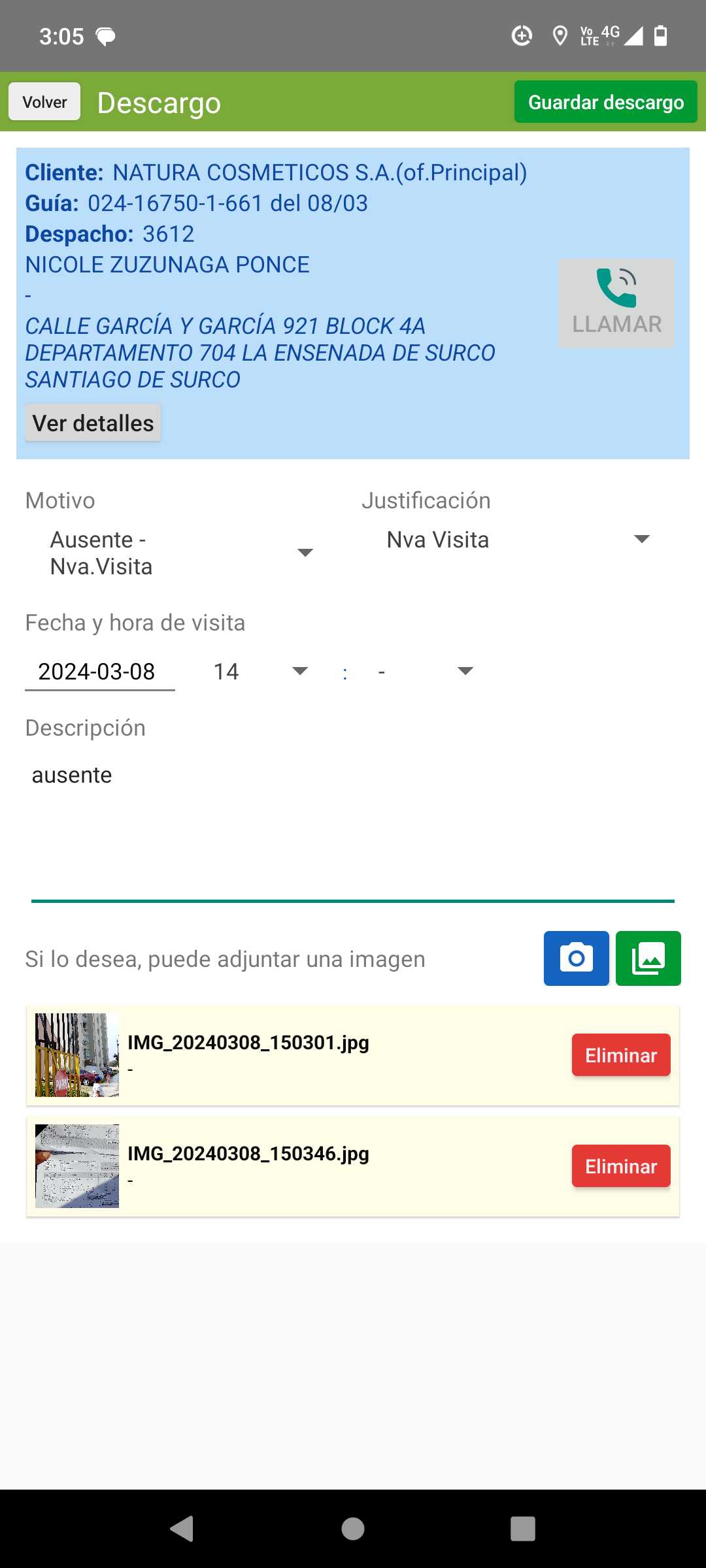Tap the Volver button

pos(44,102)
